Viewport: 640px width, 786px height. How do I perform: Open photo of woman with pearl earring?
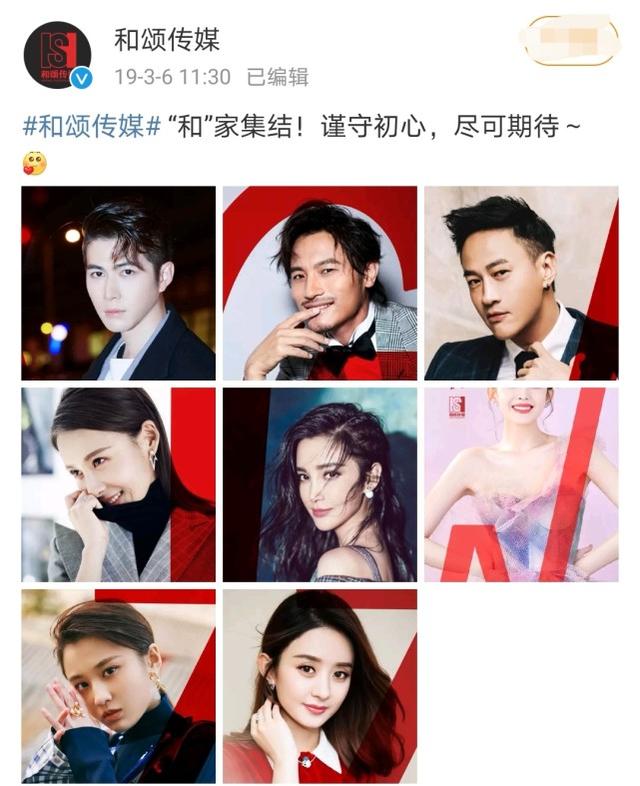(320, 485)
